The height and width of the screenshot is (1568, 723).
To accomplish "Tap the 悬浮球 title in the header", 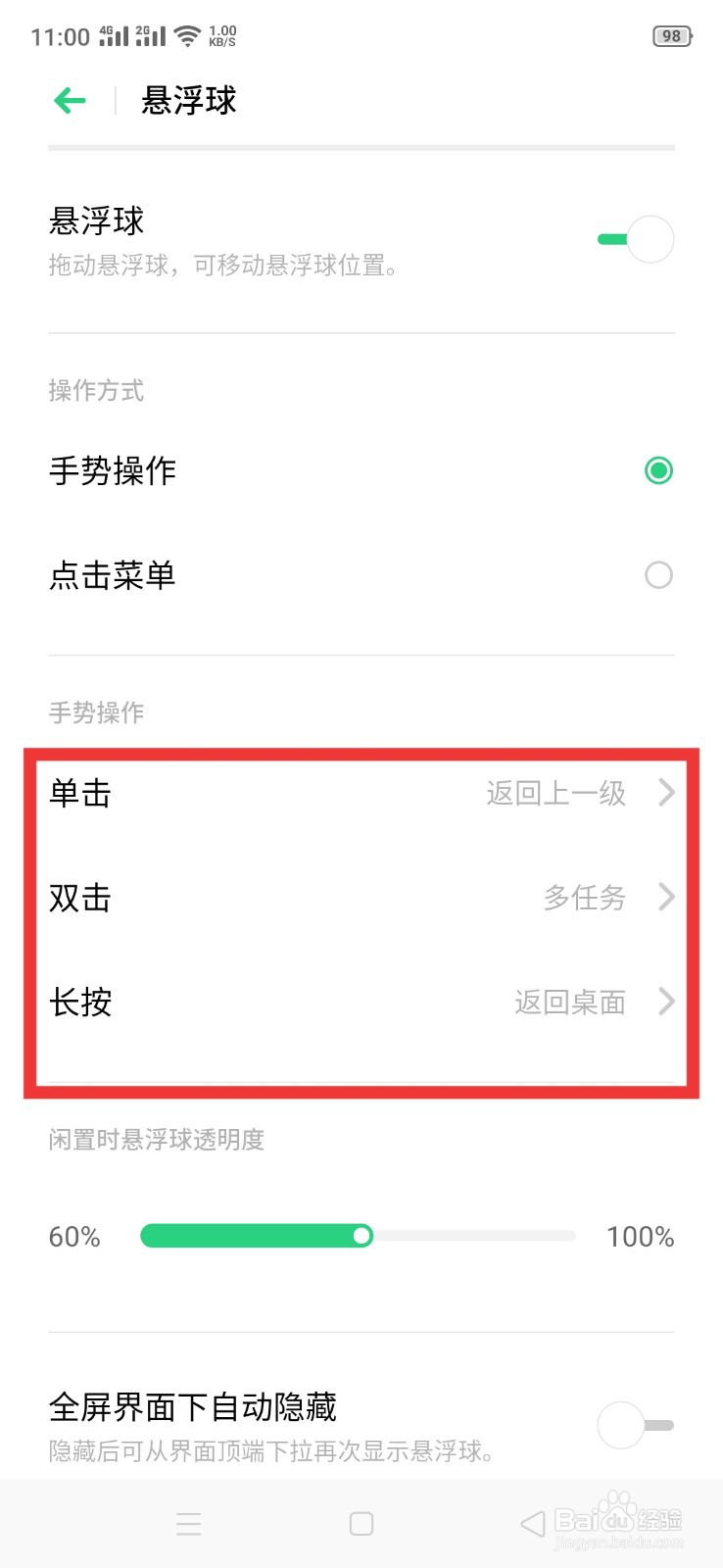I will [189, 100].
